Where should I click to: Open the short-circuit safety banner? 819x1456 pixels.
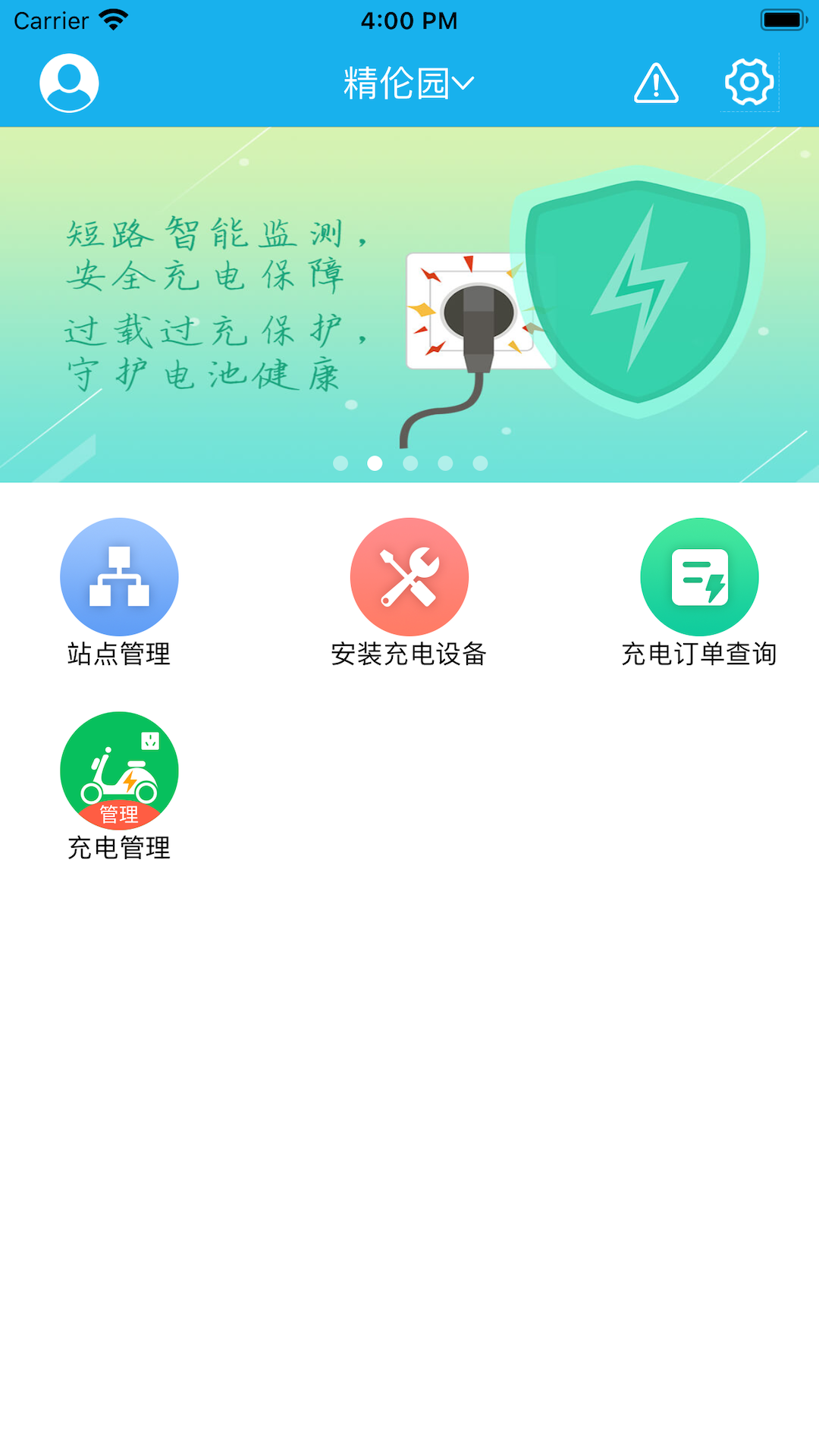pyautogui.click(x=409, y=303)
